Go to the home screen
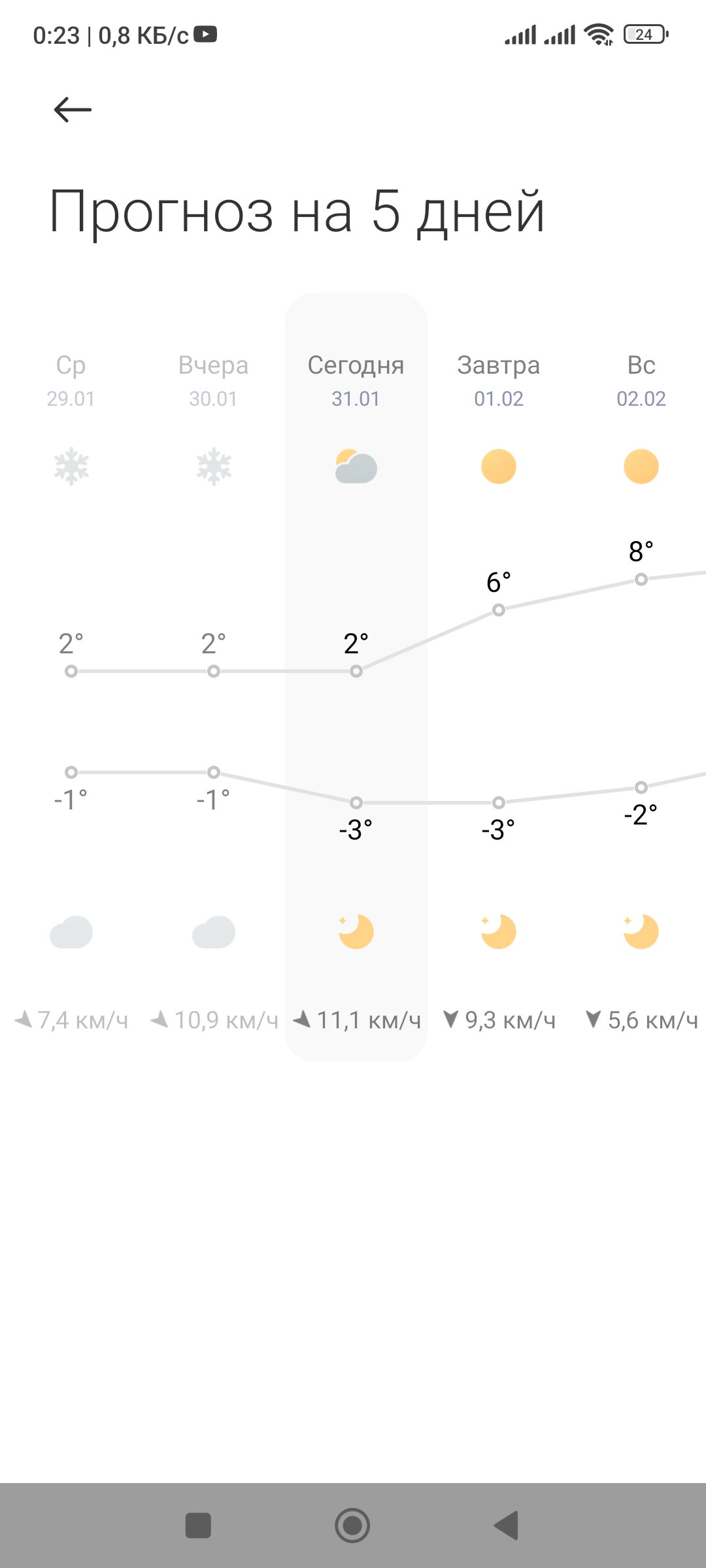The width and height of the screenshot is (706, 1568). [x=352, y=1526]
